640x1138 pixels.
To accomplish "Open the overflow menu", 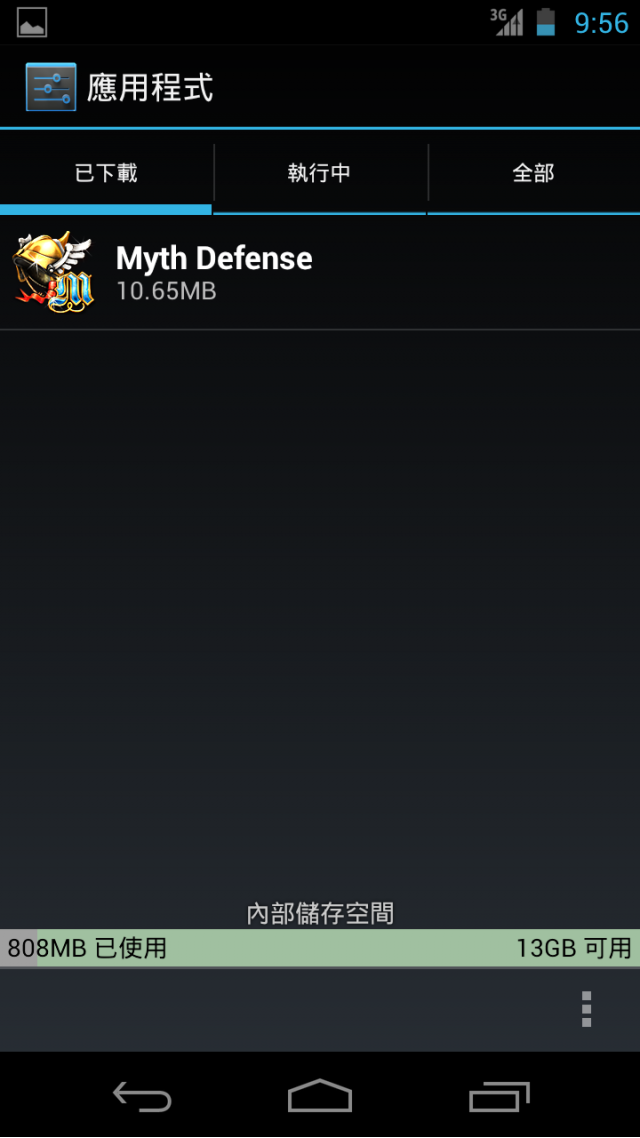I will [x=586, y=1009].
